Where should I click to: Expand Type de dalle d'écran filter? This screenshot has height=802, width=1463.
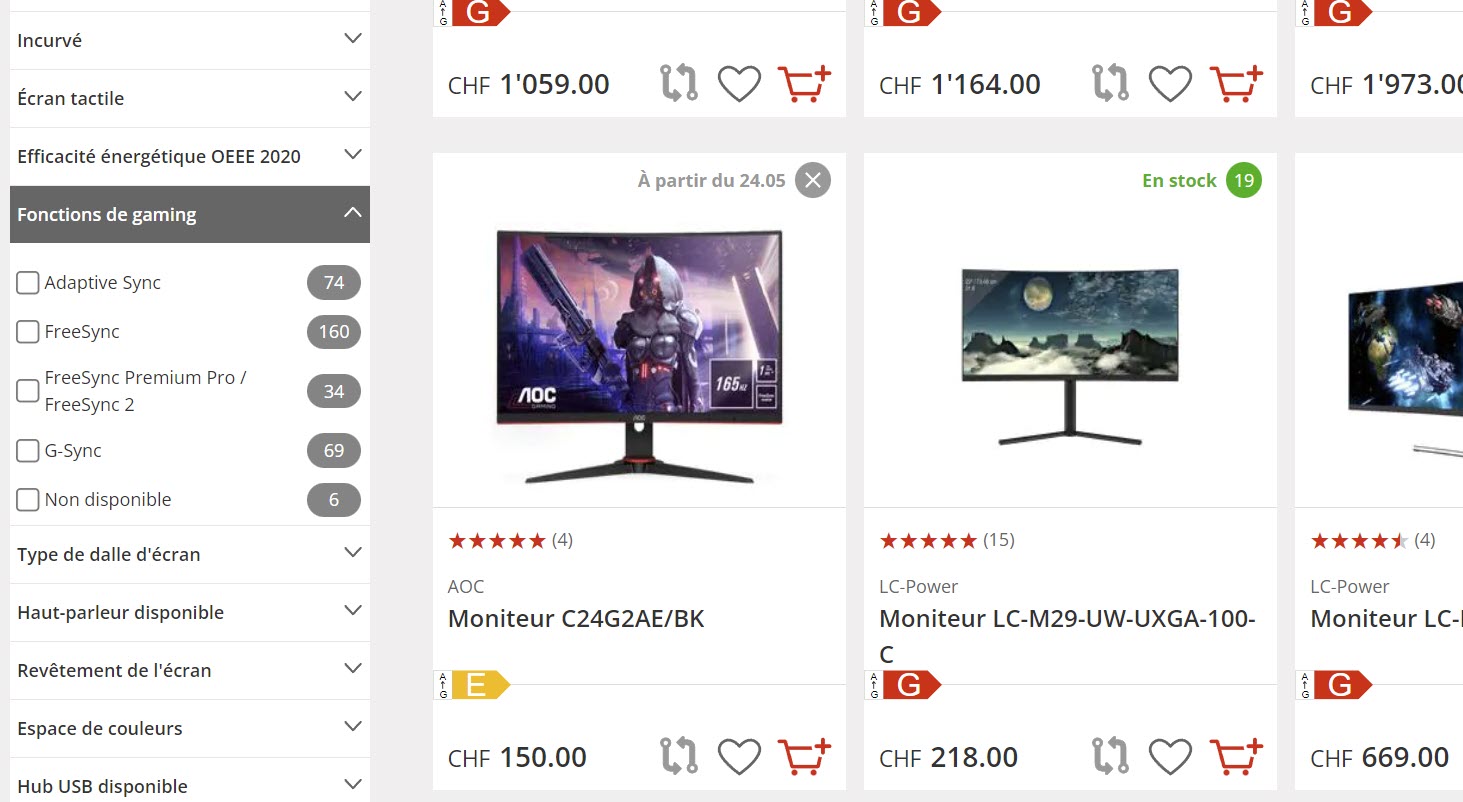tap(189, 554)
